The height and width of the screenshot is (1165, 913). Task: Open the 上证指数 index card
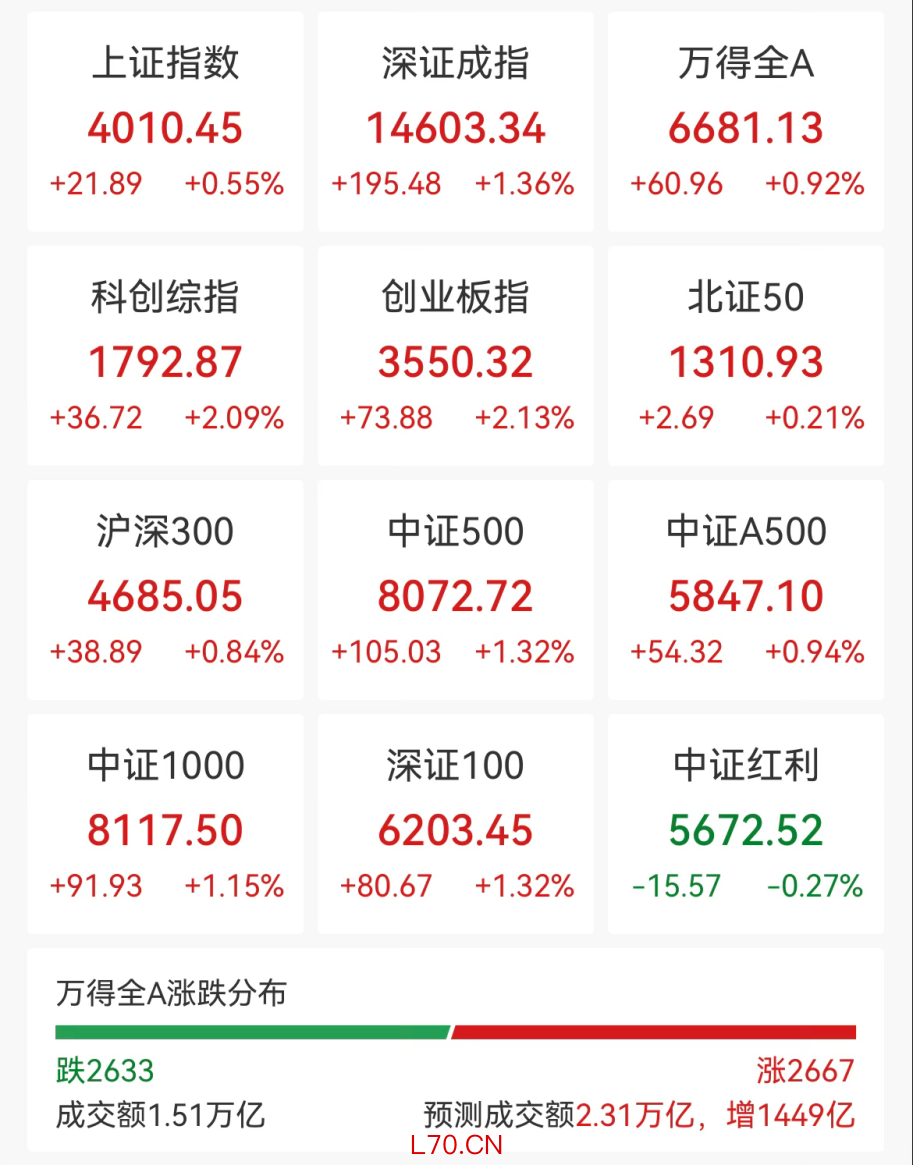tap(165, 122)
